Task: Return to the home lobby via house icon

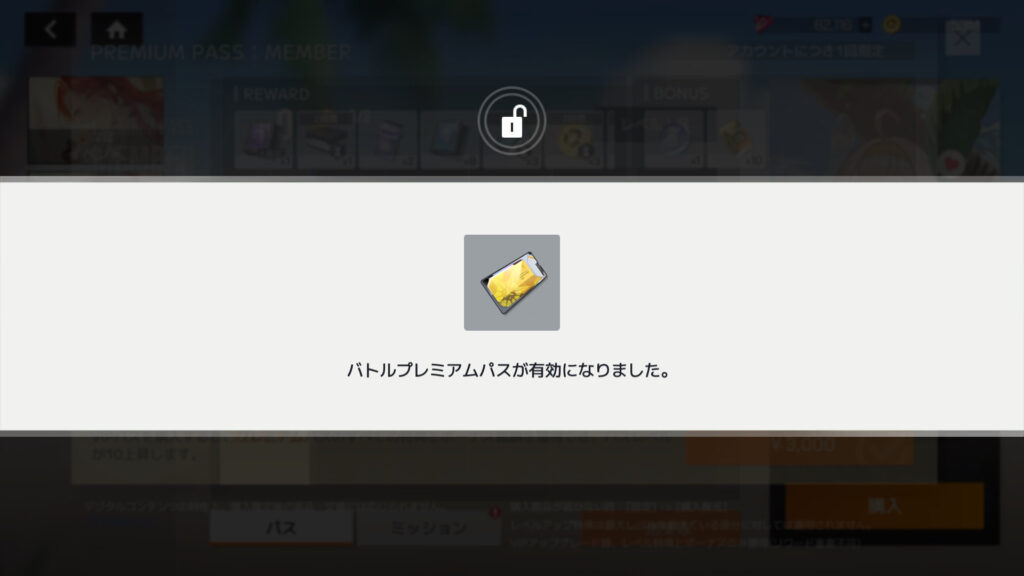Action: (116, 28)
